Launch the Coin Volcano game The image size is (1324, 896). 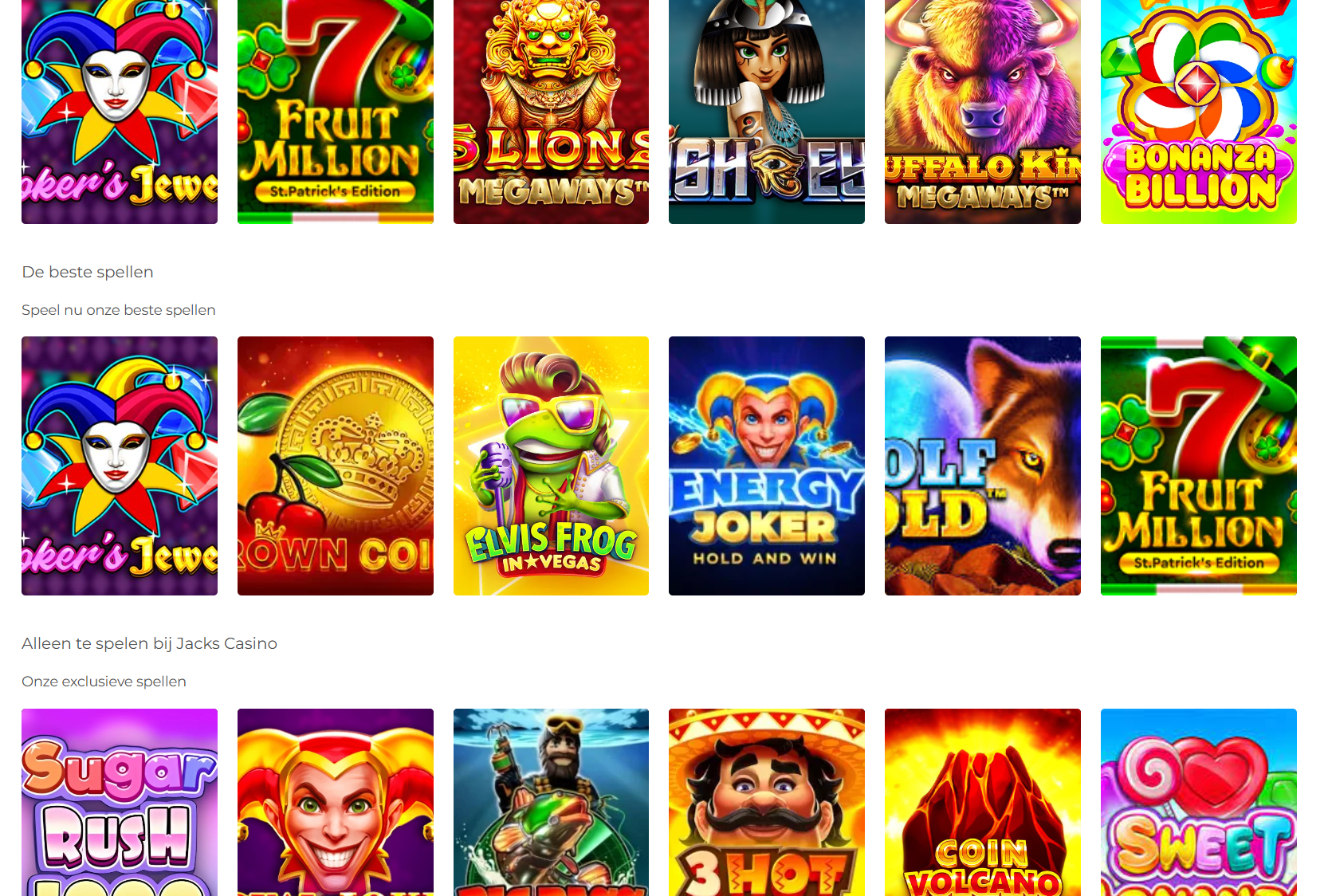click(982, 802)
